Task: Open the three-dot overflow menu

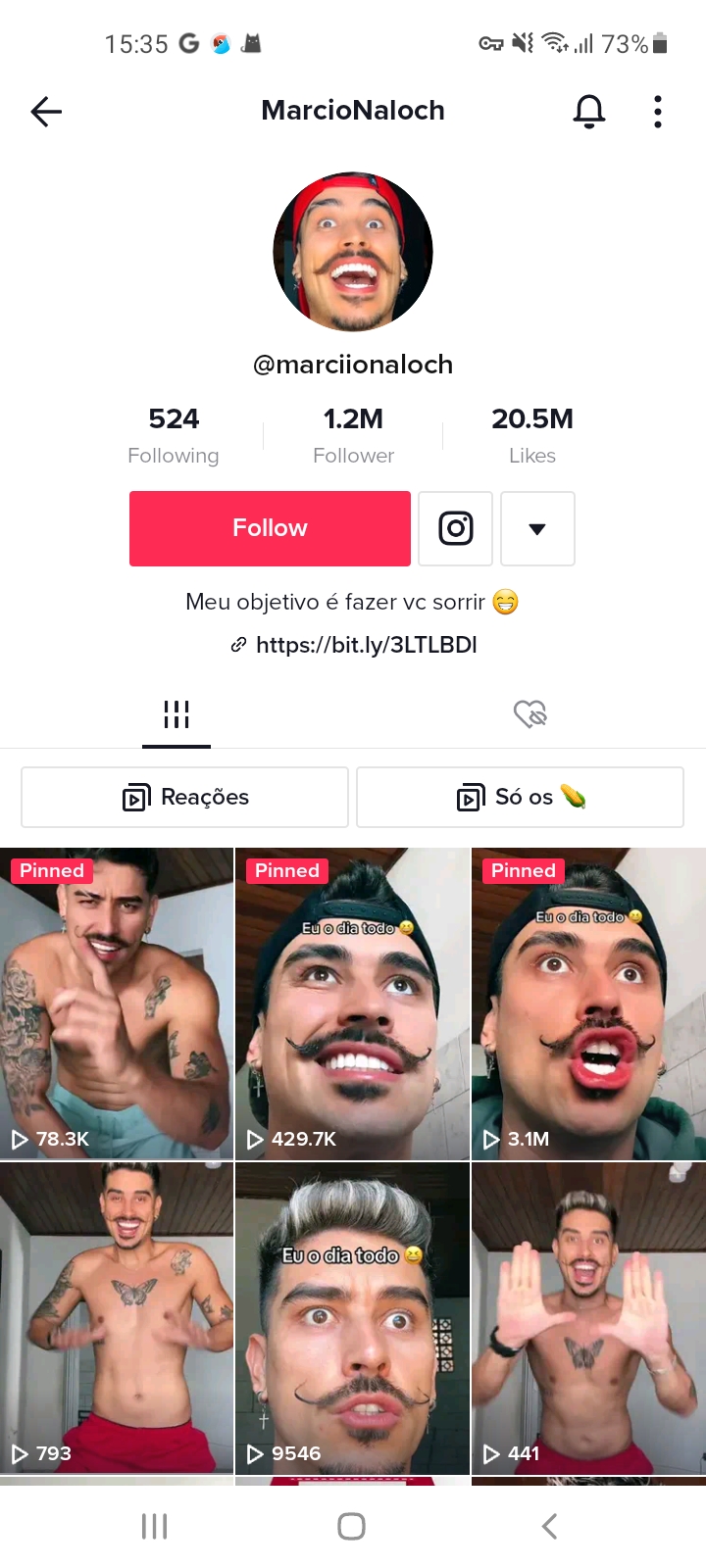Action: (657, 112)
